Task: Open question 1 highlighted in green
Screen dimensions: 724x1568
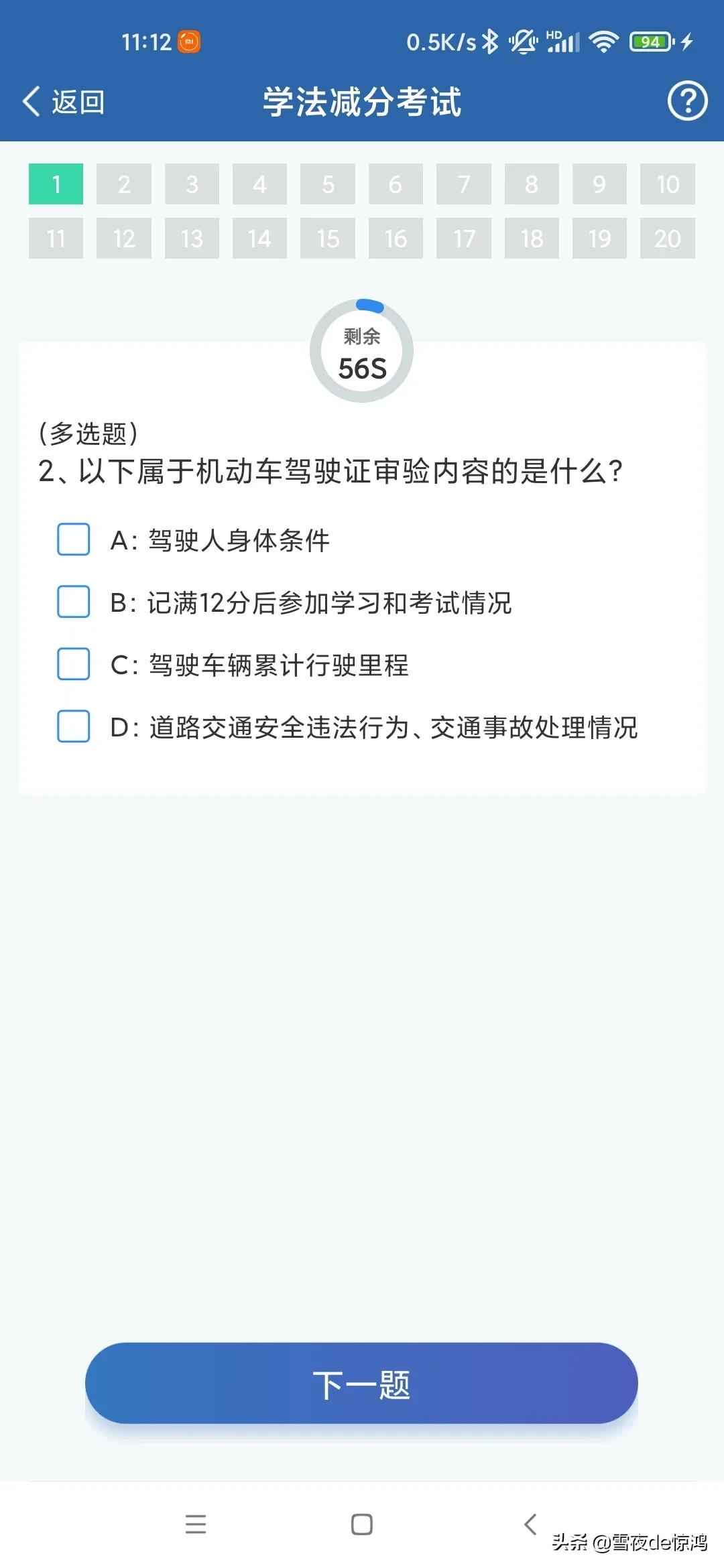Action: pyautogui.click(x=56, y=184)
